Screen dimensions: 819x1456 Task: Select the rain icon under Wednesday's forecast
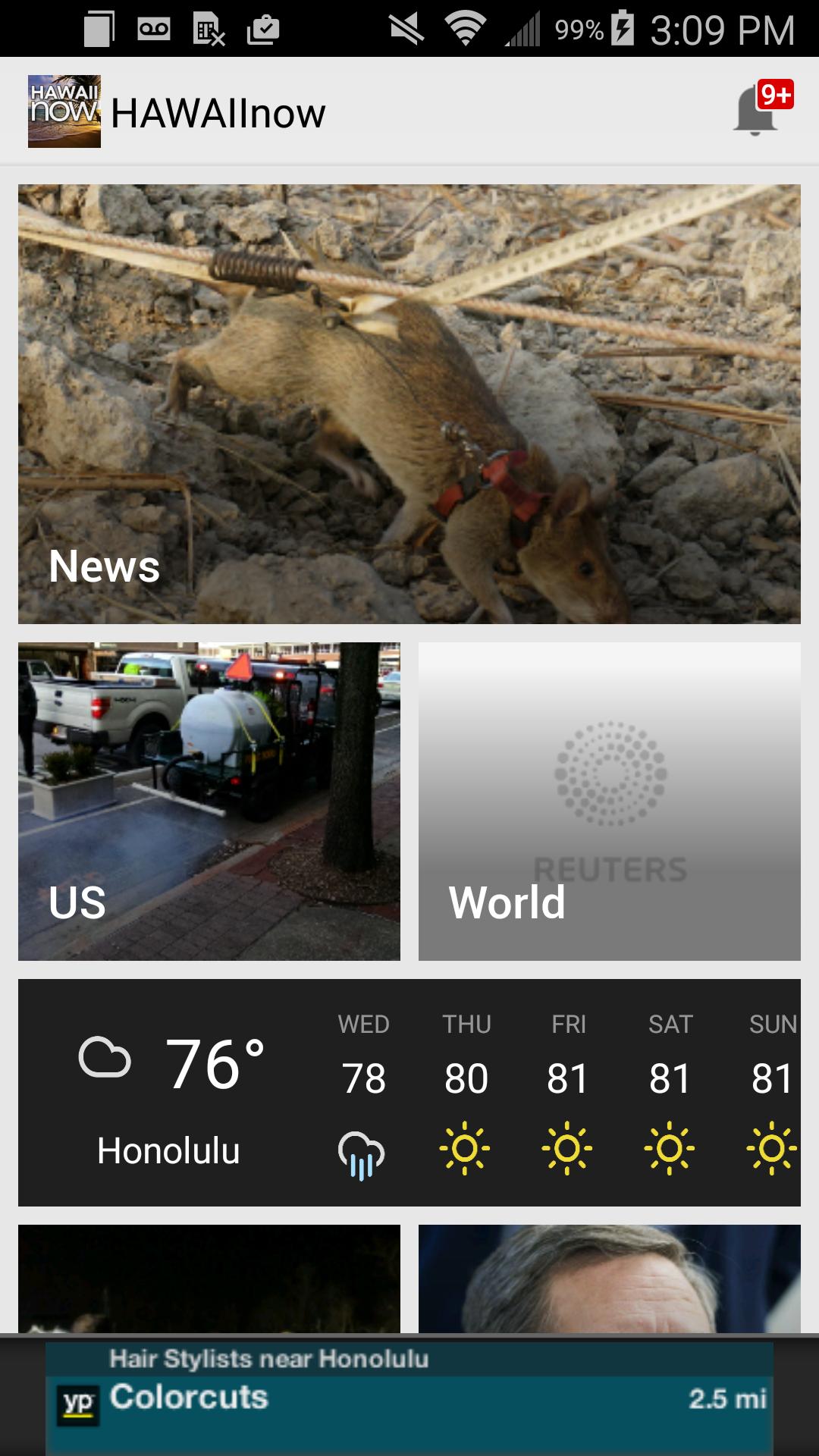click(x=362, y=1150)
